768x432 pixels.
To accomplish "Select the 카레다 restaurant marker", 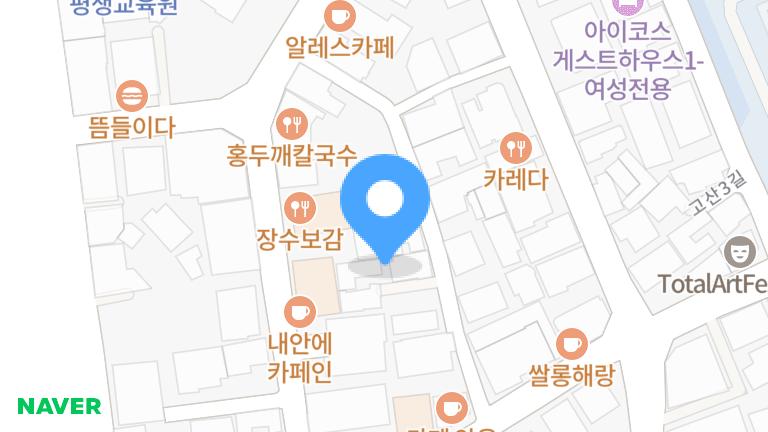I will tap(516, 150).
